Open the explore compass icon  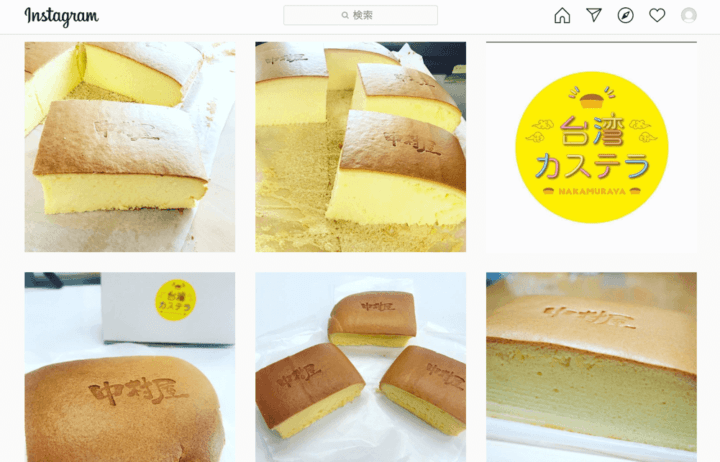tap(626, 15)
